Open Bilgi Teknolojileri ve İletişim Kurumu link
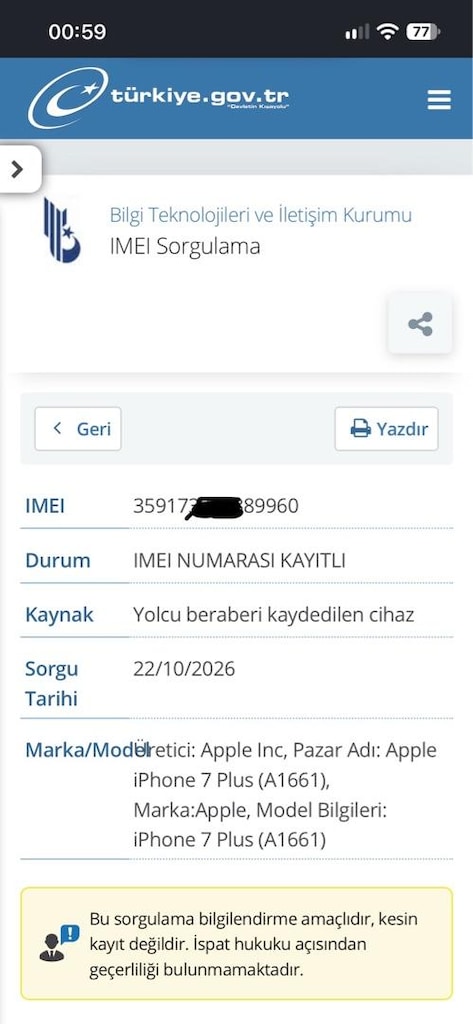This screenshot has height=1024, width=473. pyautogui.click(x=261, y=215)
